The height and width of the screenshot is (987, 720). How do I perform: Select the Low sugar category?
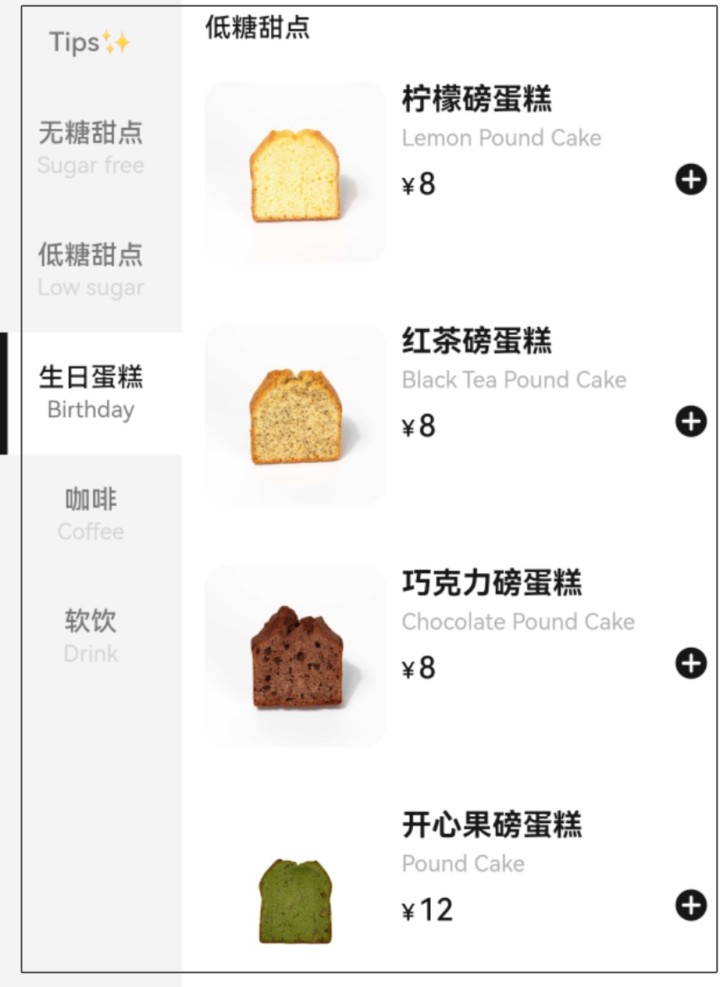point(90,270)
